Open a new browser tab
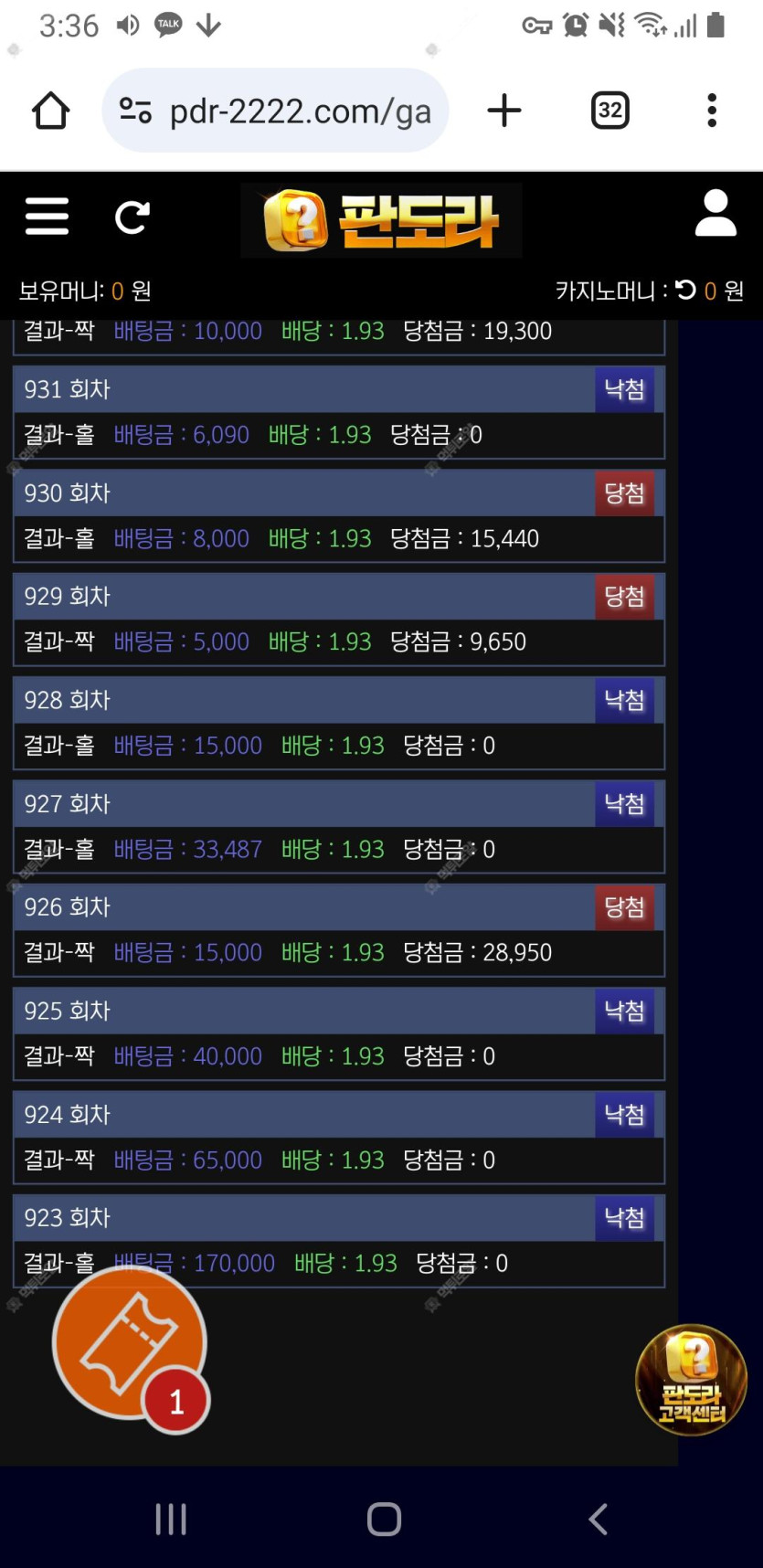This screenshot has width=763, height=1568. (503, 111)
